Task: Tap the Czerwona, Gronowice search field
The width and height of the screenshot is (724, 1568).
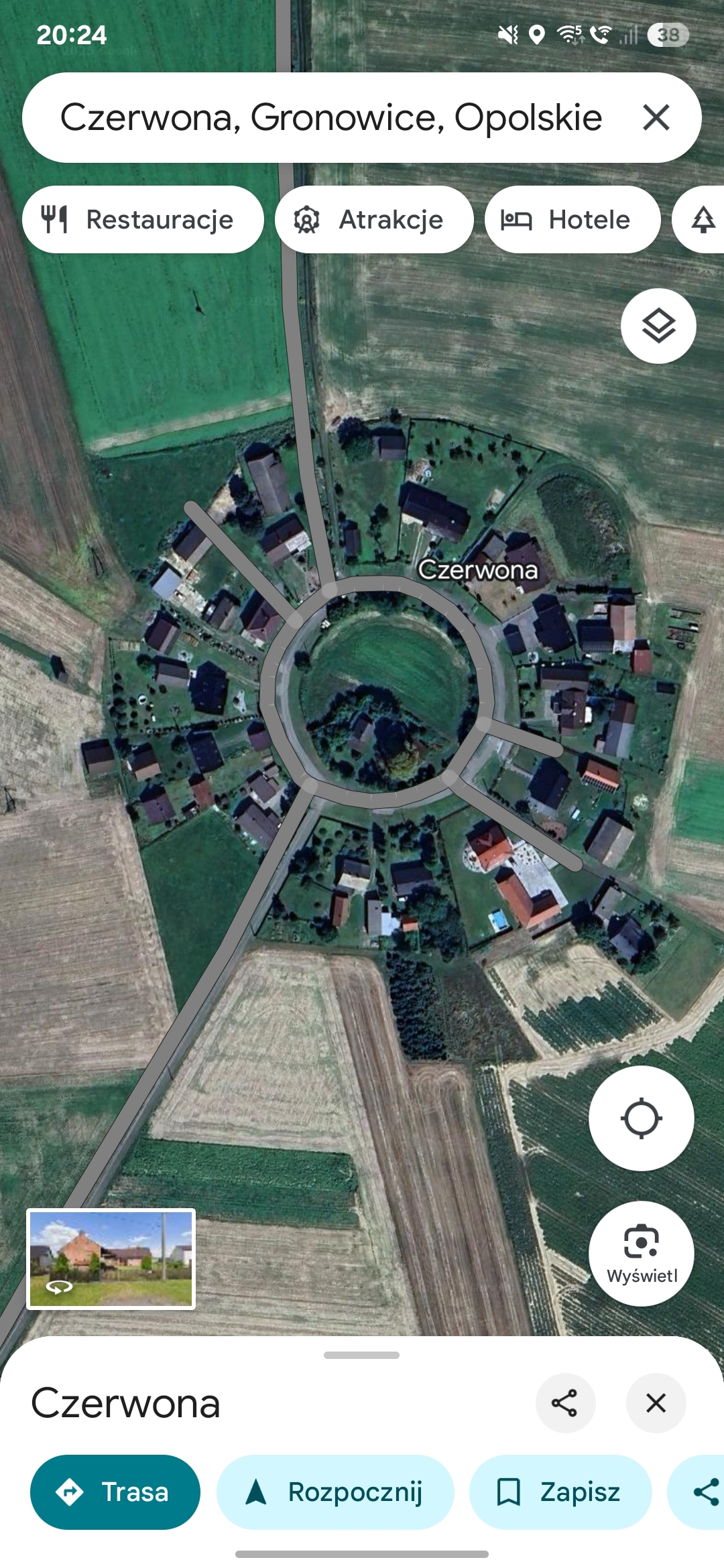Action: tap(331, 117)
